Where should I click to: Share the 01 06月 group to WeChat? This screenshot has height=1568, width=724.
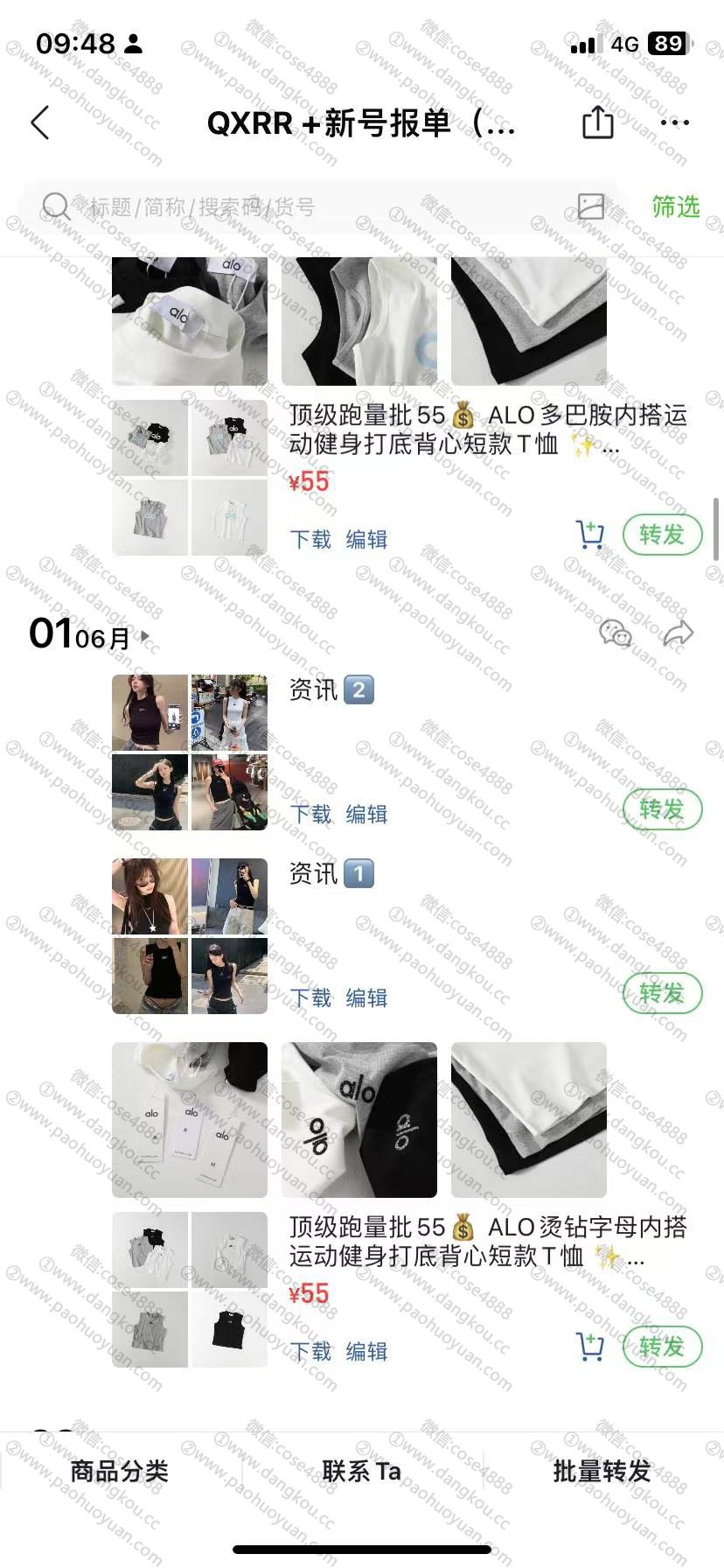(615, 633)
